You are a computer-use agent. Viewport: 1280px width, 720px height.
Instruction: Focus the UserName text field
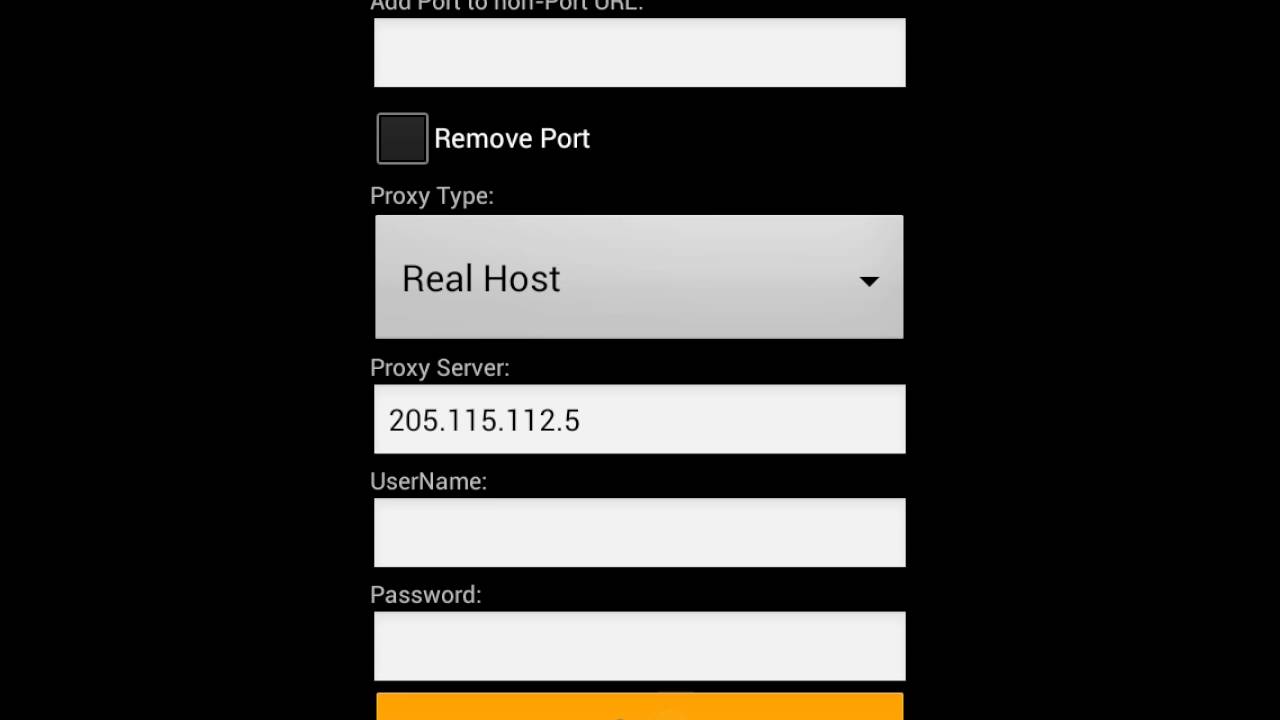[x=639, y=533]
